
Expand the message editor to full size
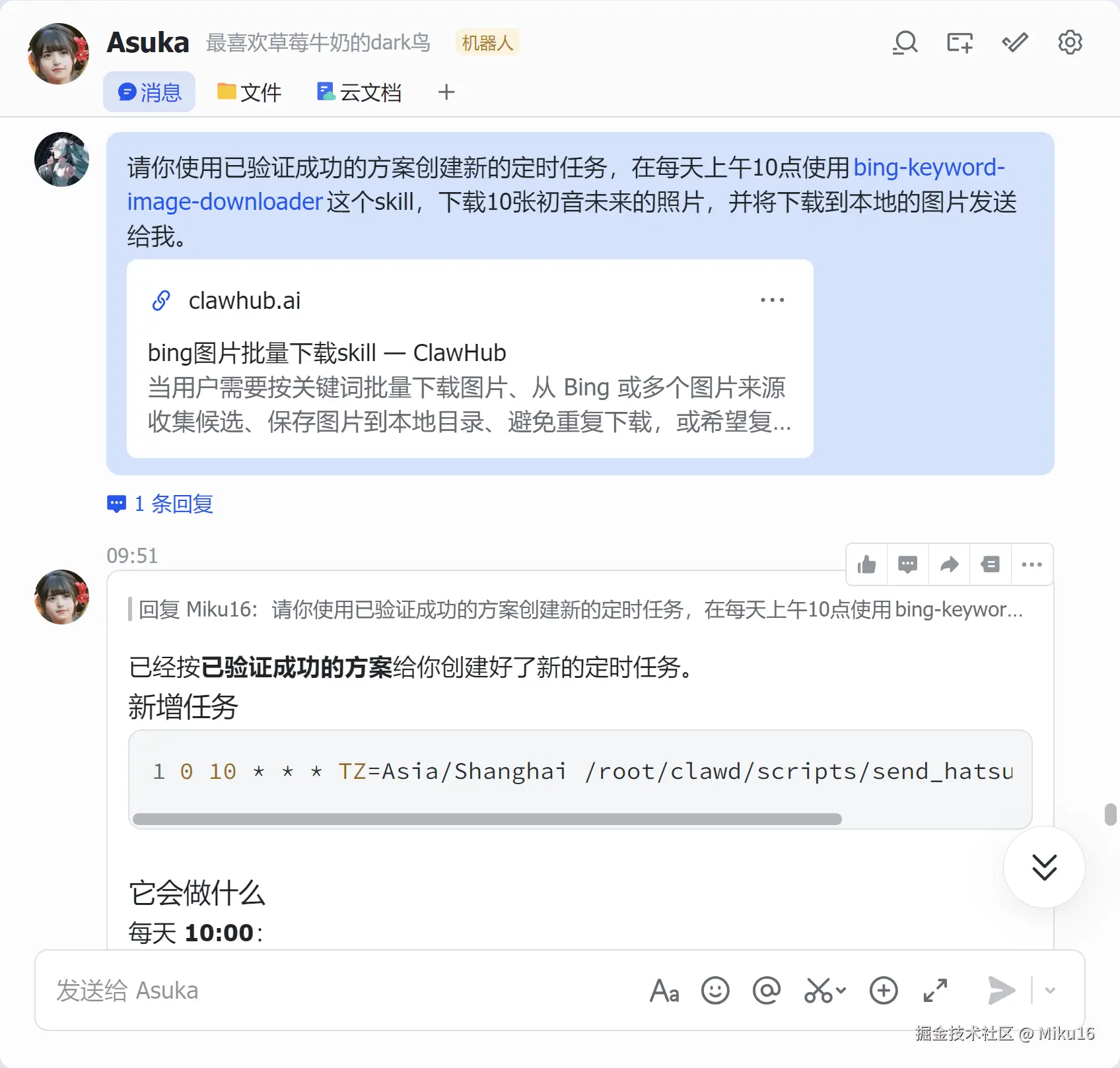coord(935,990)
